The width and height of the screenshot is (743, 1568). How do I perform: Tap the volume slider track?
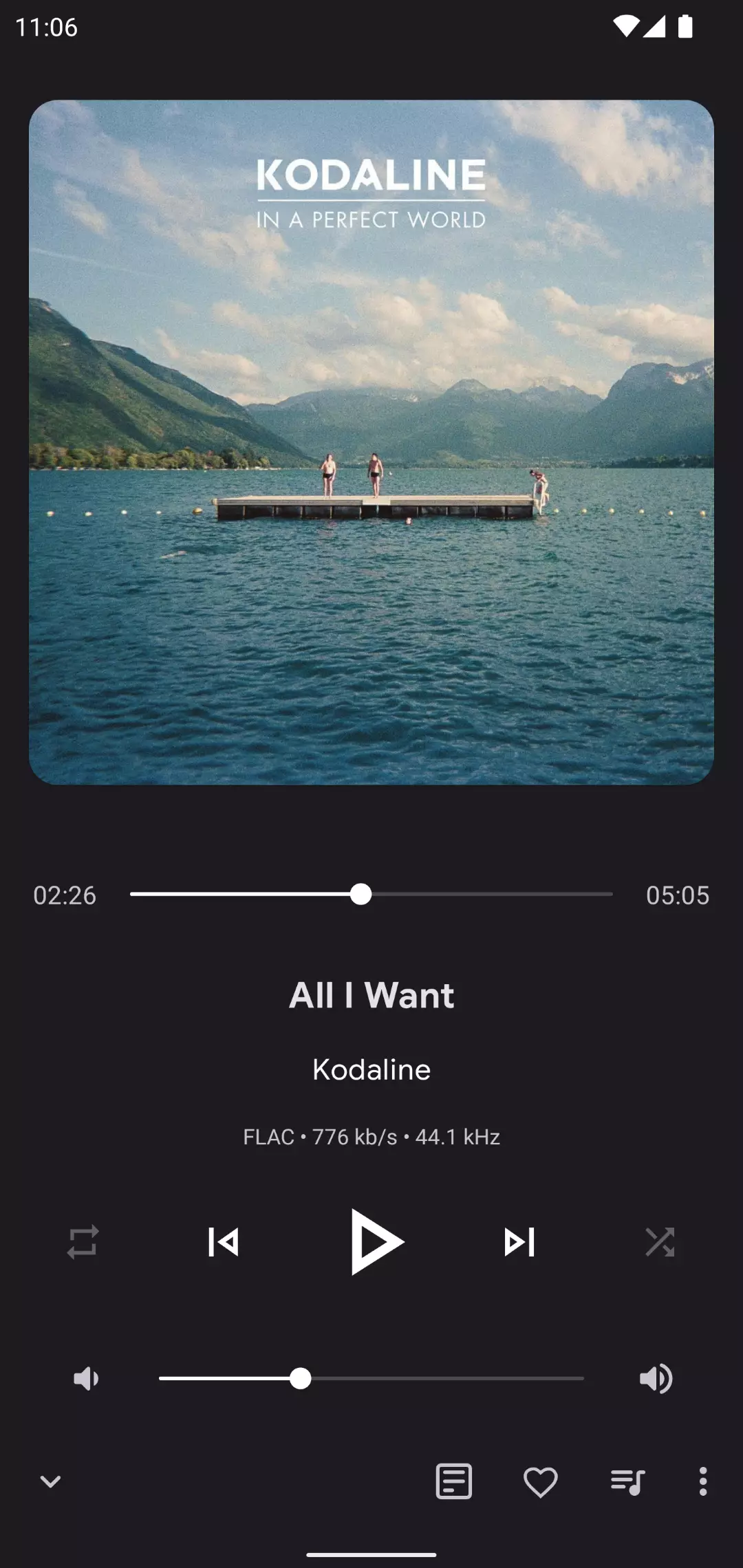[371, 1379]
